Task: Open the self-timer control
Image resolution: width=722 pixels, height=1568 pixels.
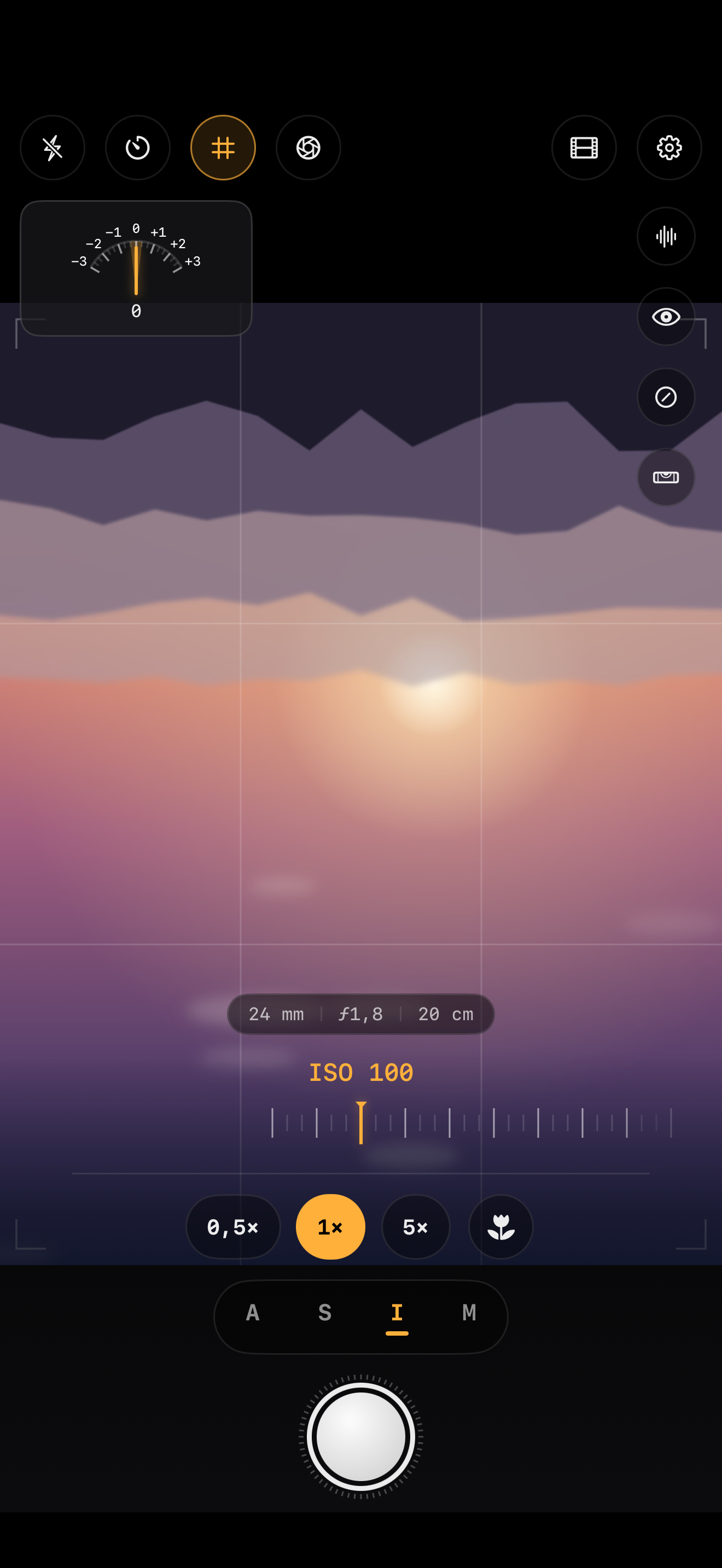Action: click(x=138, y=147)
